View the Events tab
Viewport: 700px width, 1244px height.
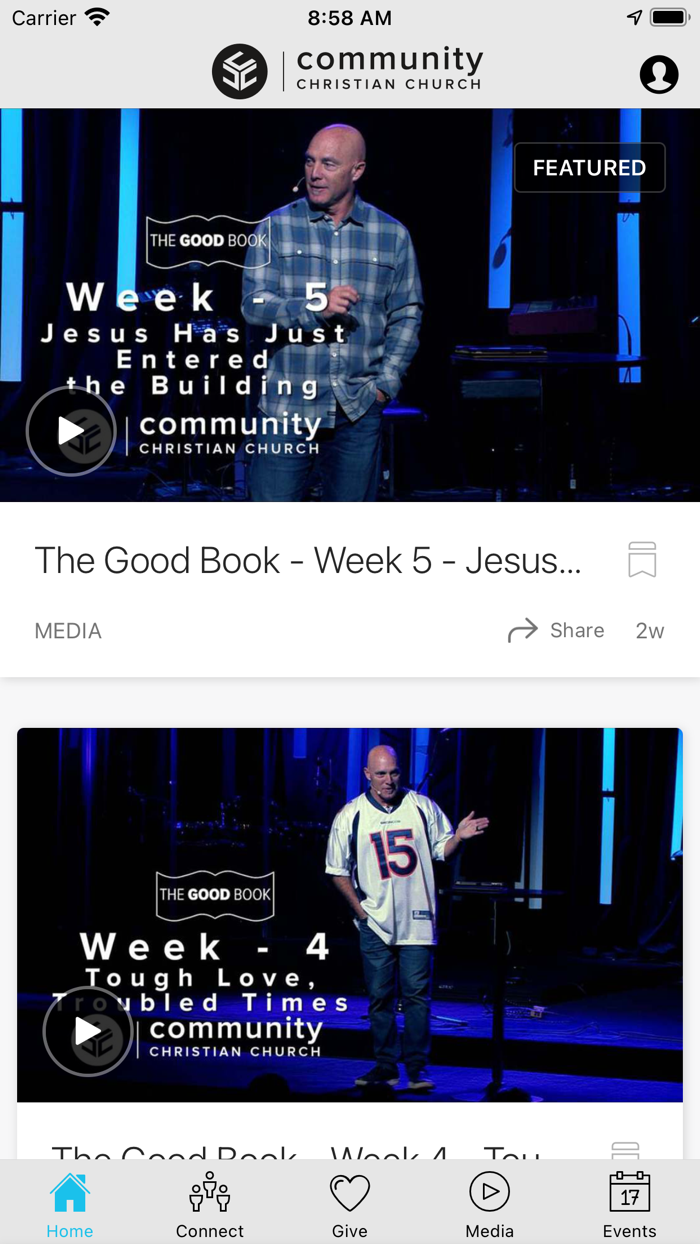pyautogui.click(x=630, y=1204)
